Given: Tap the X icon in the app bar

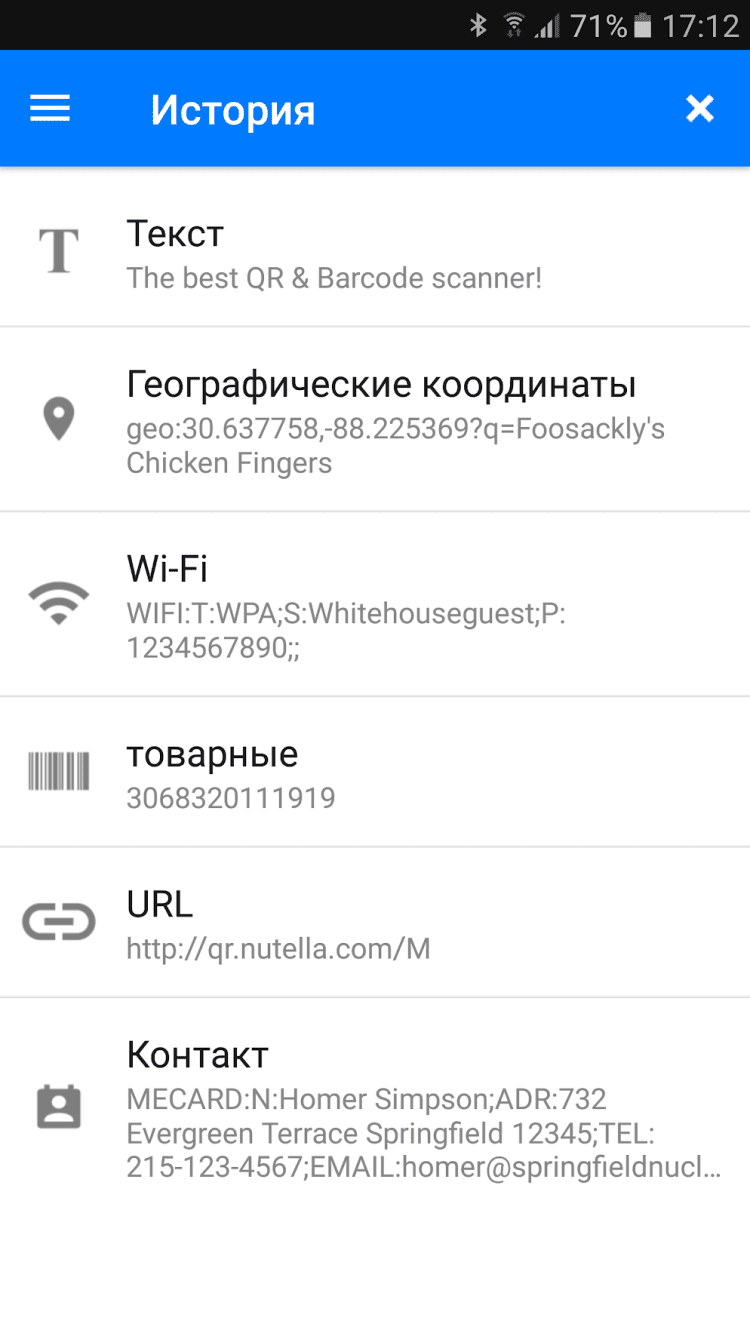Looking at the screenshot, I should coord(700,109).
